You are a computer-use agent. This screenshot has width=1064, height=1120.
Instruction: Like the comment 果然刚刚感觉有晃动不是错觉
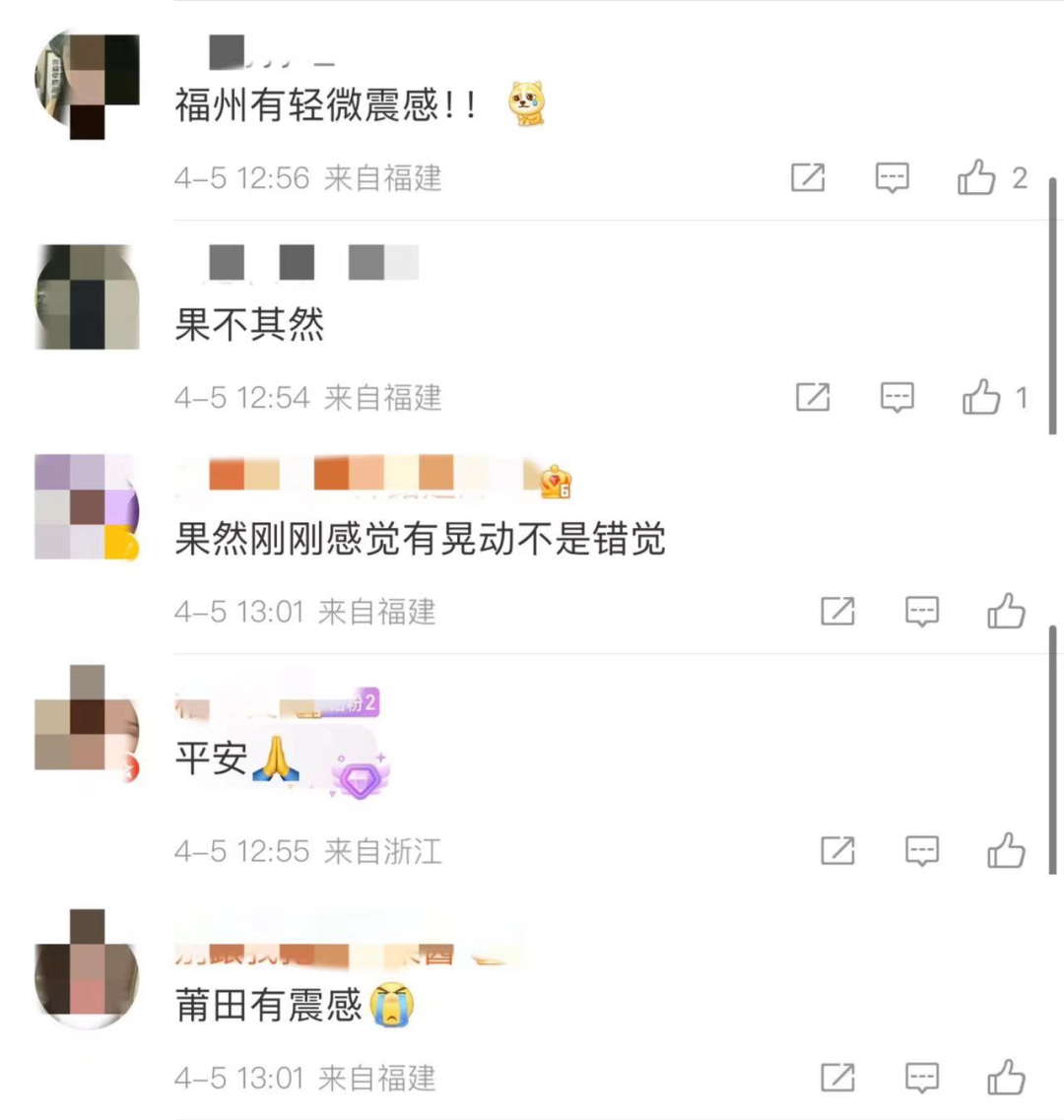[x=1006, y=612]
